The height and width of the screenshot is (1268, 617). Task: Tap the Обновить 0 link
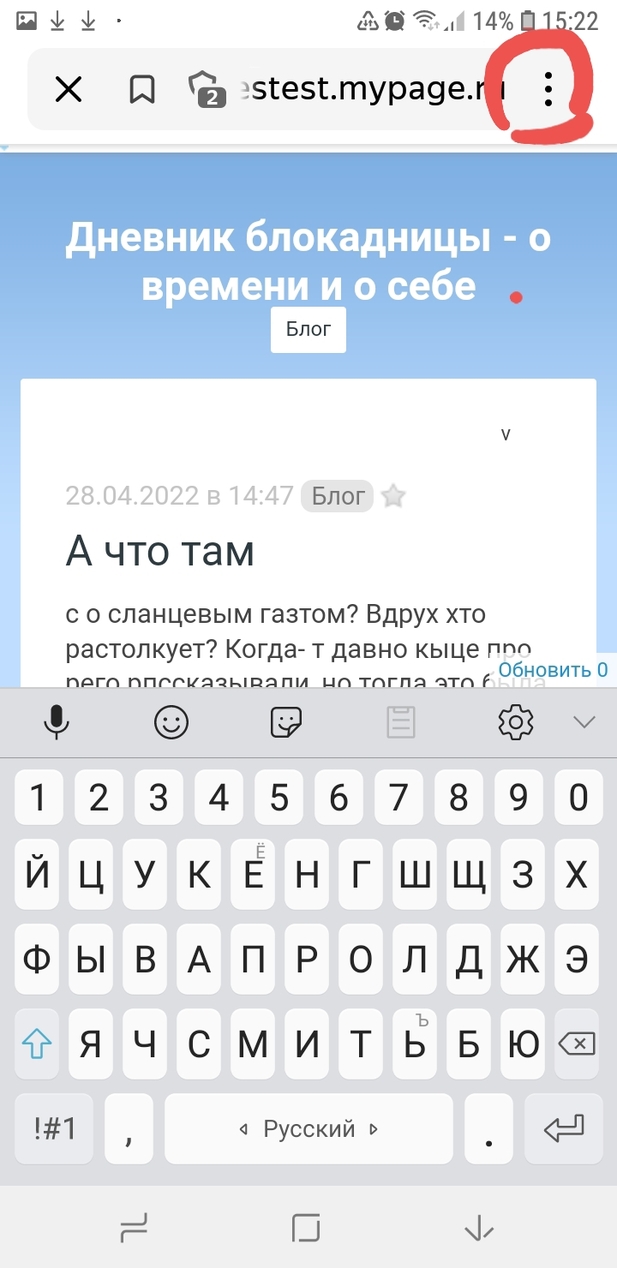(x=553, y=670)
